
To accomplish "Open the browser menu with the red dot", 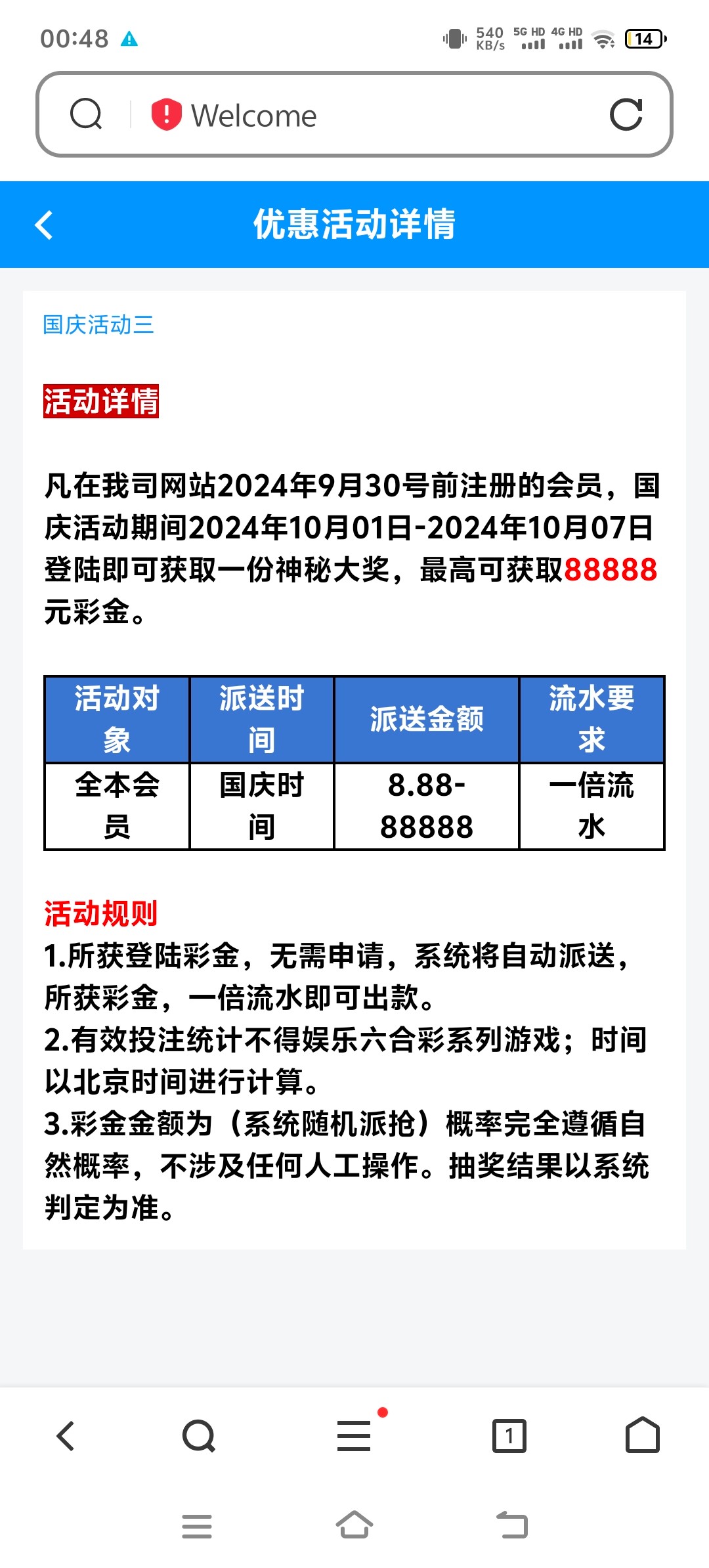I will click(354, 1435).
